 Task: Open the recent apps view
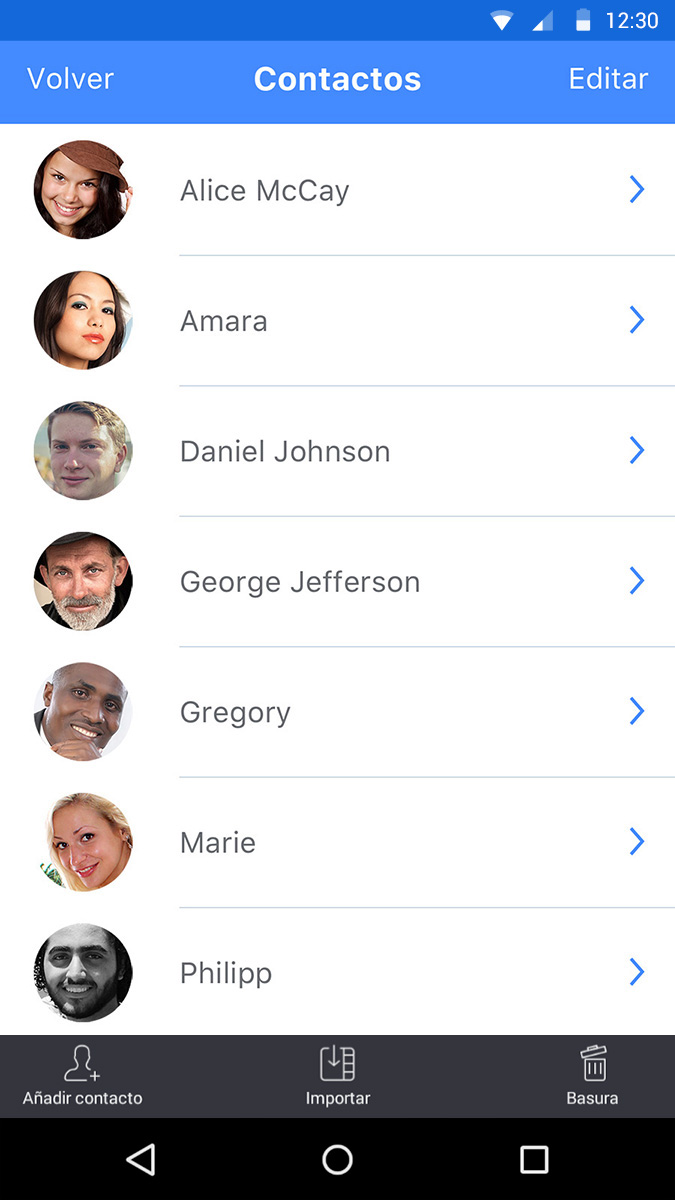(535, 1159)
